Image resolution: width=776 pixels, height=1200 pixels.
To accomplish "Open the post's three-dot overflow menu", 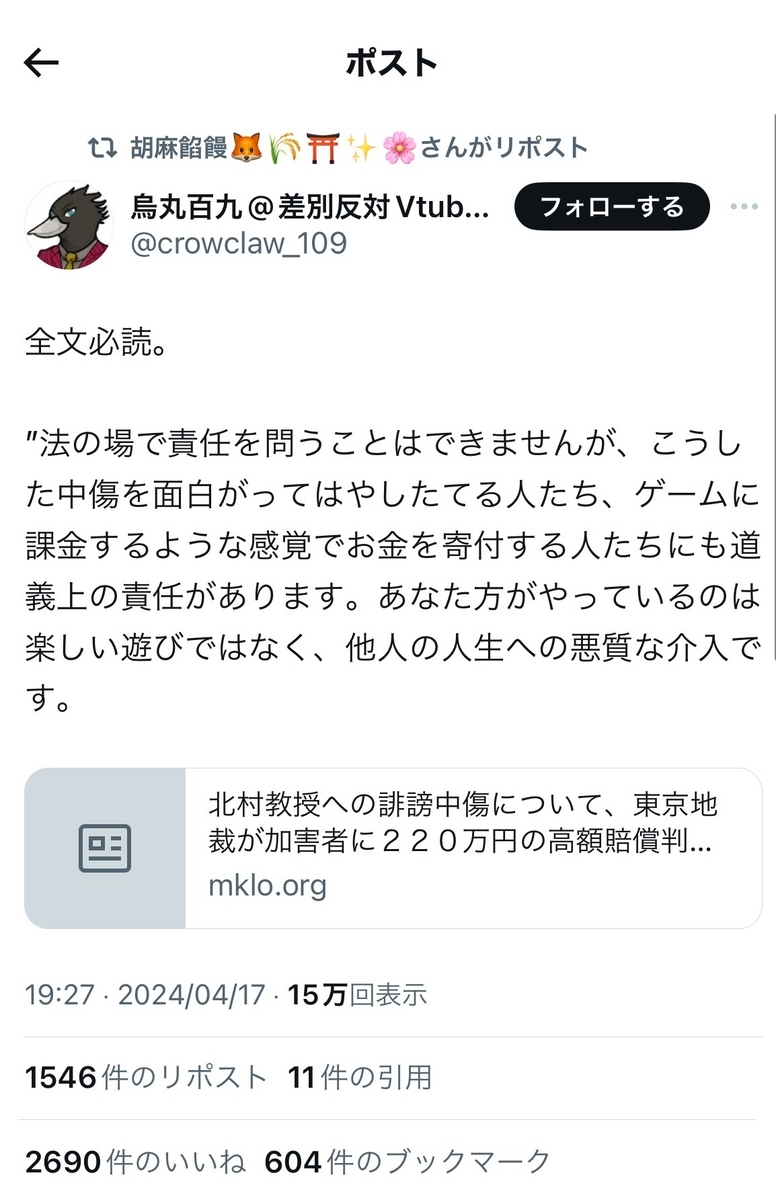I will tap(744, 207).
